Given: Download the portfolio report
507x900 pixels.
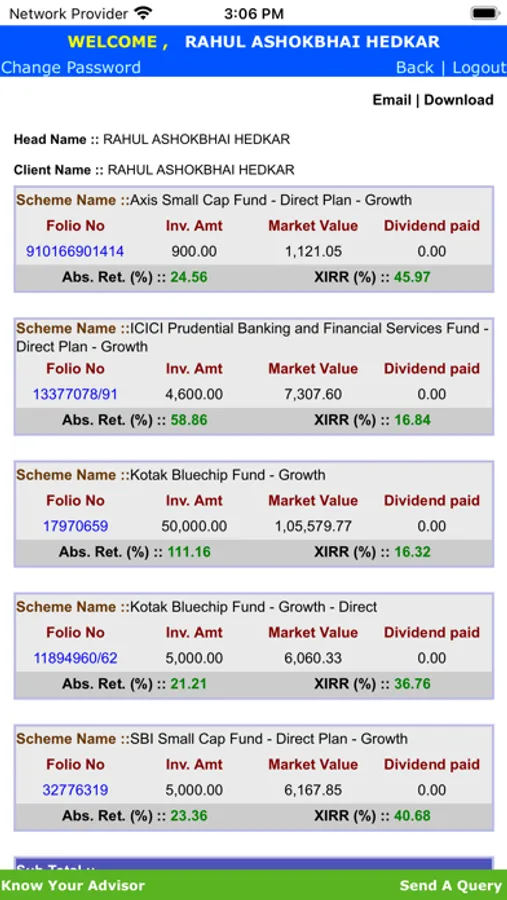Looking at the screenshot, I should click(x=459, y=100).
